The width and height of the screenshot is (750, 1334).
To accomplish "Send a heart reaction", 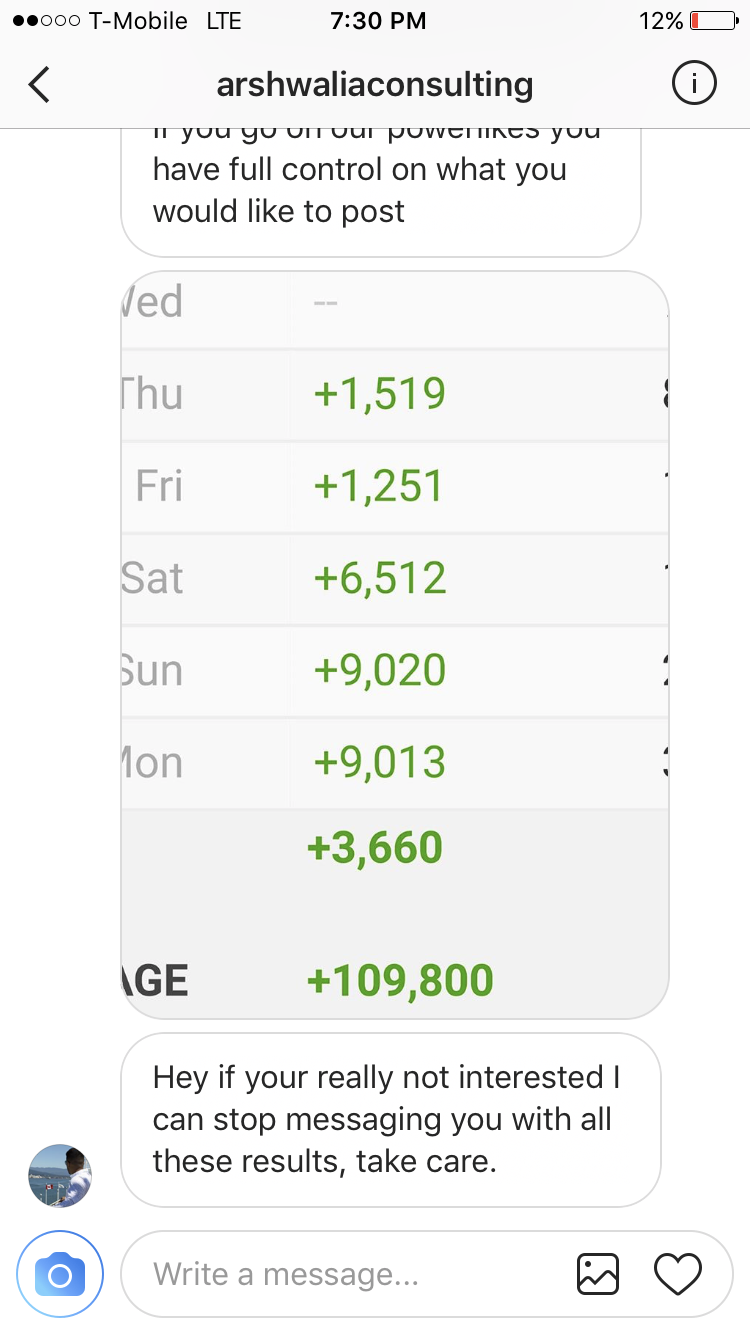I will [x=678, y=1274].
